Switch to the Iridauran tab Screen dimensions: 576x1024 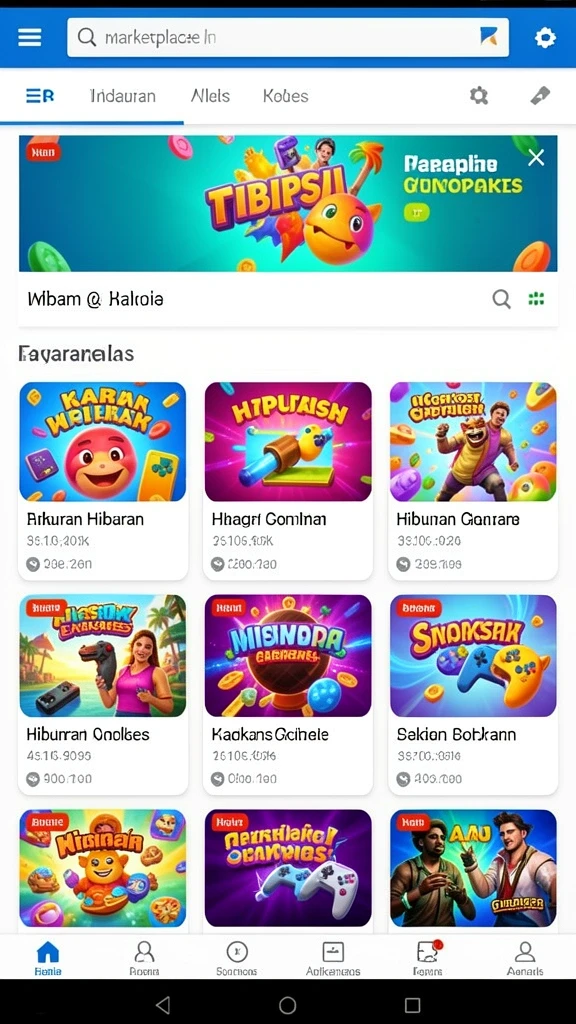[x=123, y=96]
